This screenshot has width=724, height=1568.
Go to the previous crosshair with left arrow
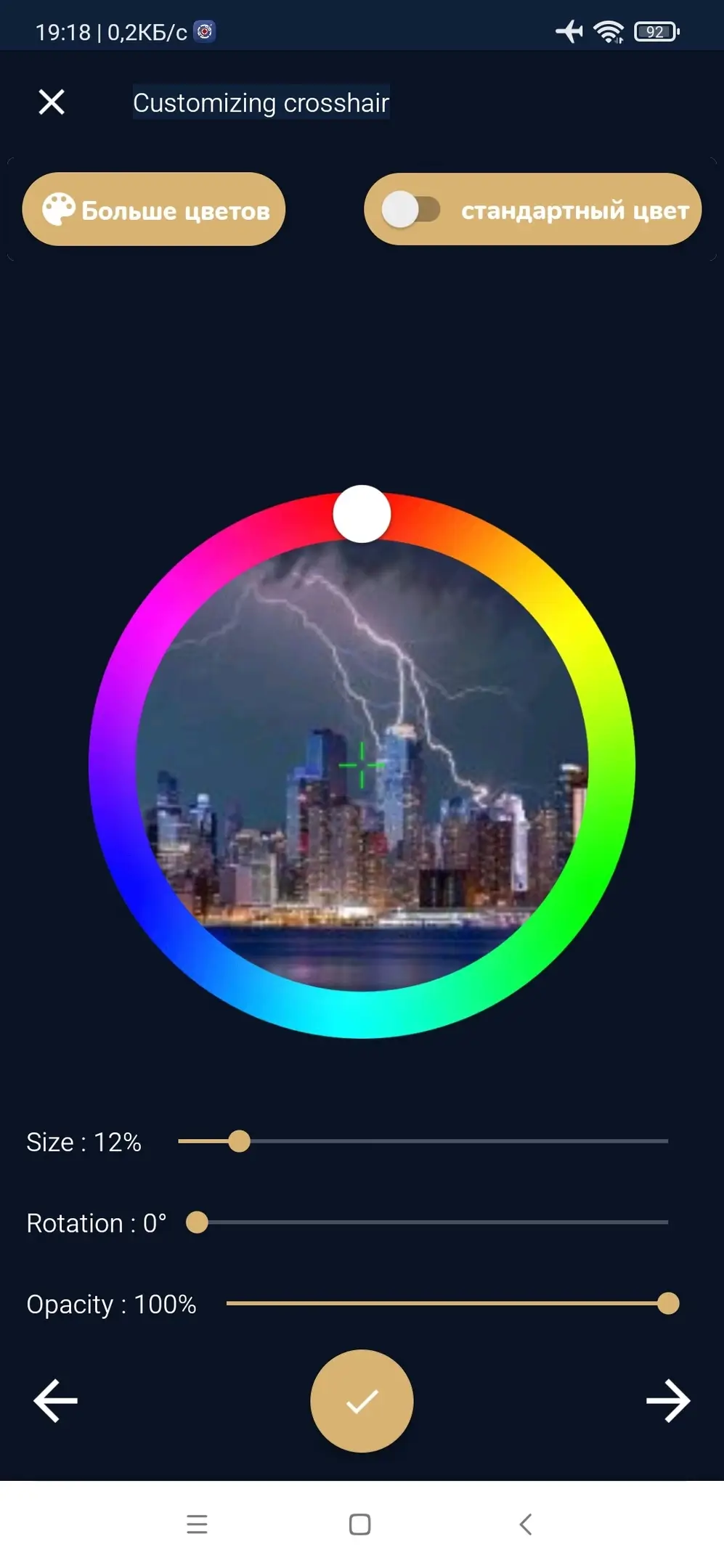(x=56, y=1401)
